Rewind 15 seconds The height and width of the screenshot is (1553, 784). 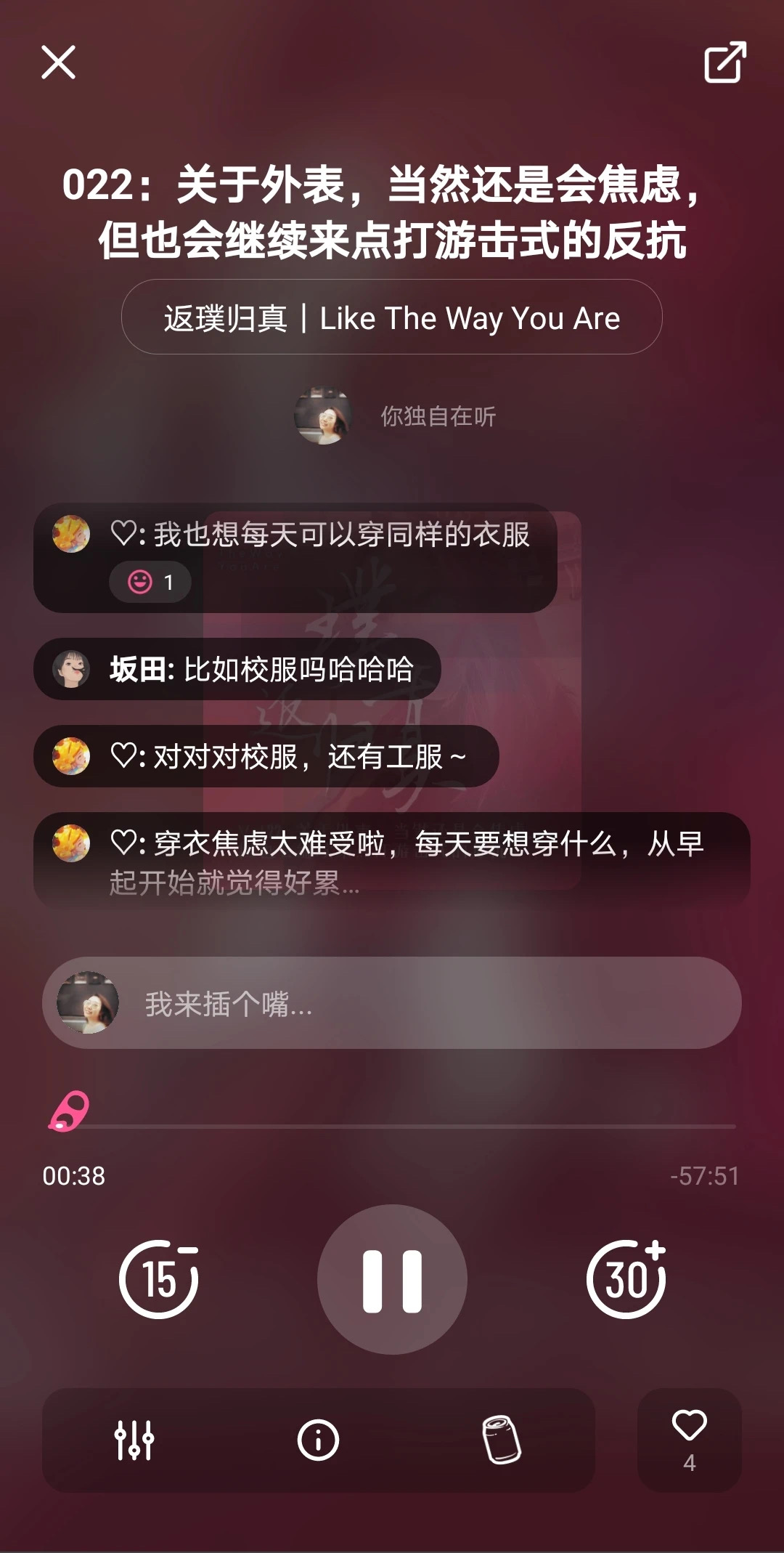158,1279
